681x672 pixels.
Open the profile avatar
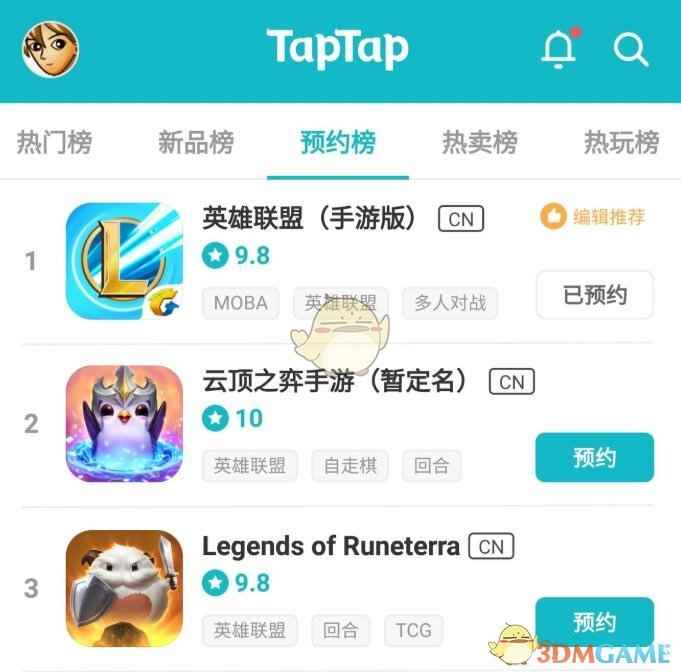pyautogui.click(x=51, y=48)
